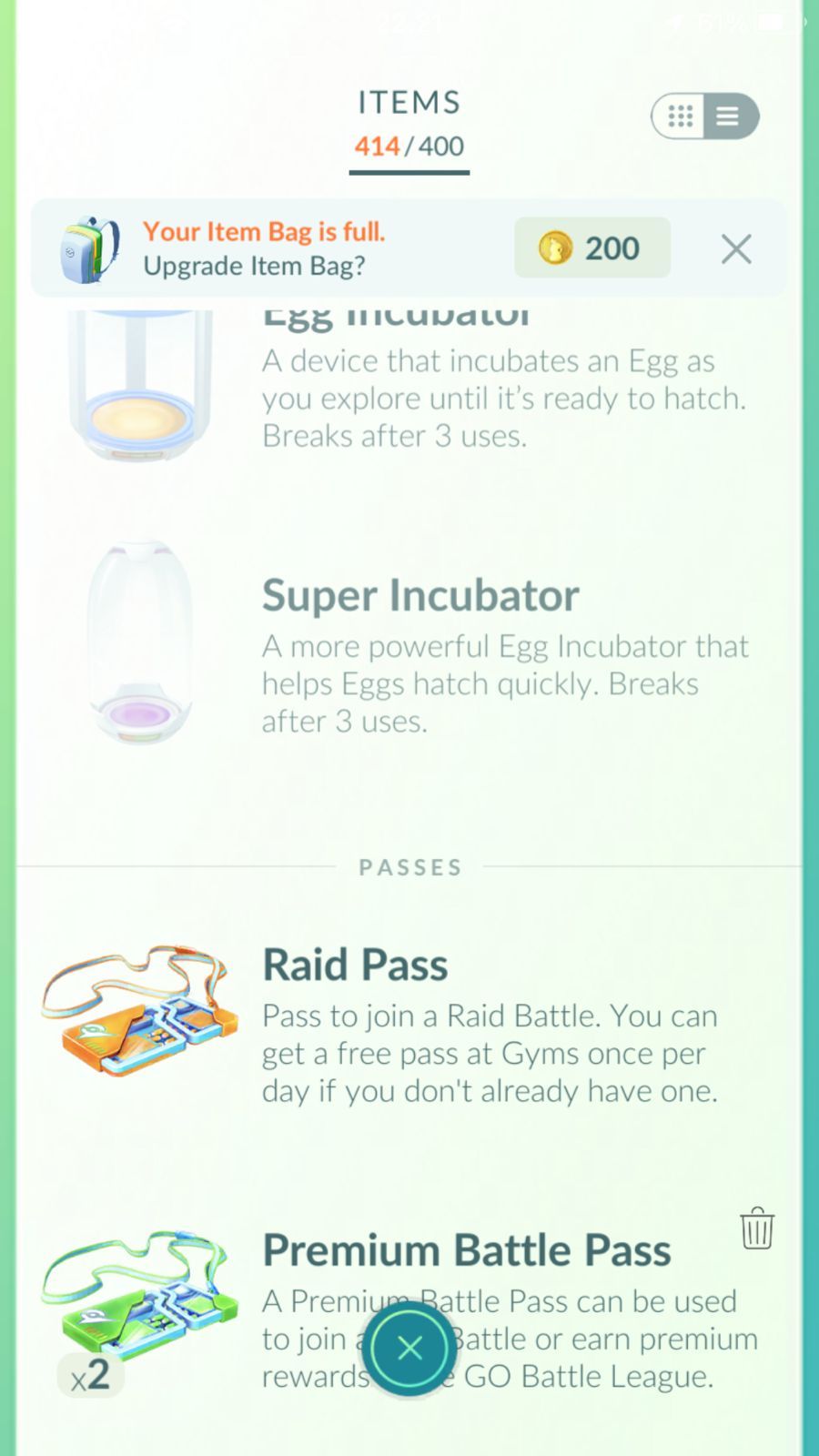Open the Premium Battle Pass item
Screen dimensions: 819x1456
coord(409,1312)
